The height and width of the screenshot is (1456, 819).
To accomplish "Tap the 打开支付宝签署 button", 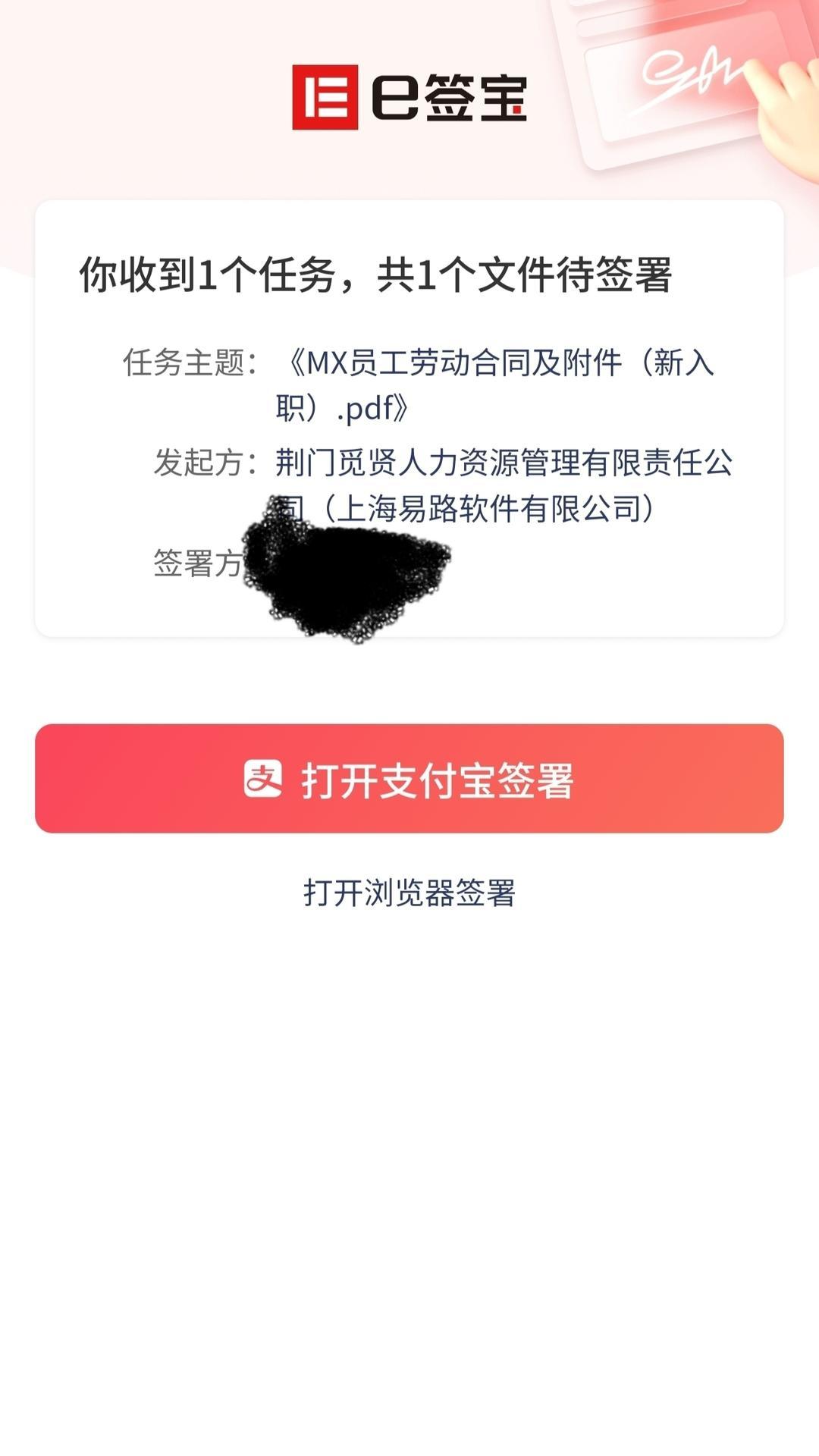I will click(x=409, y=779).
